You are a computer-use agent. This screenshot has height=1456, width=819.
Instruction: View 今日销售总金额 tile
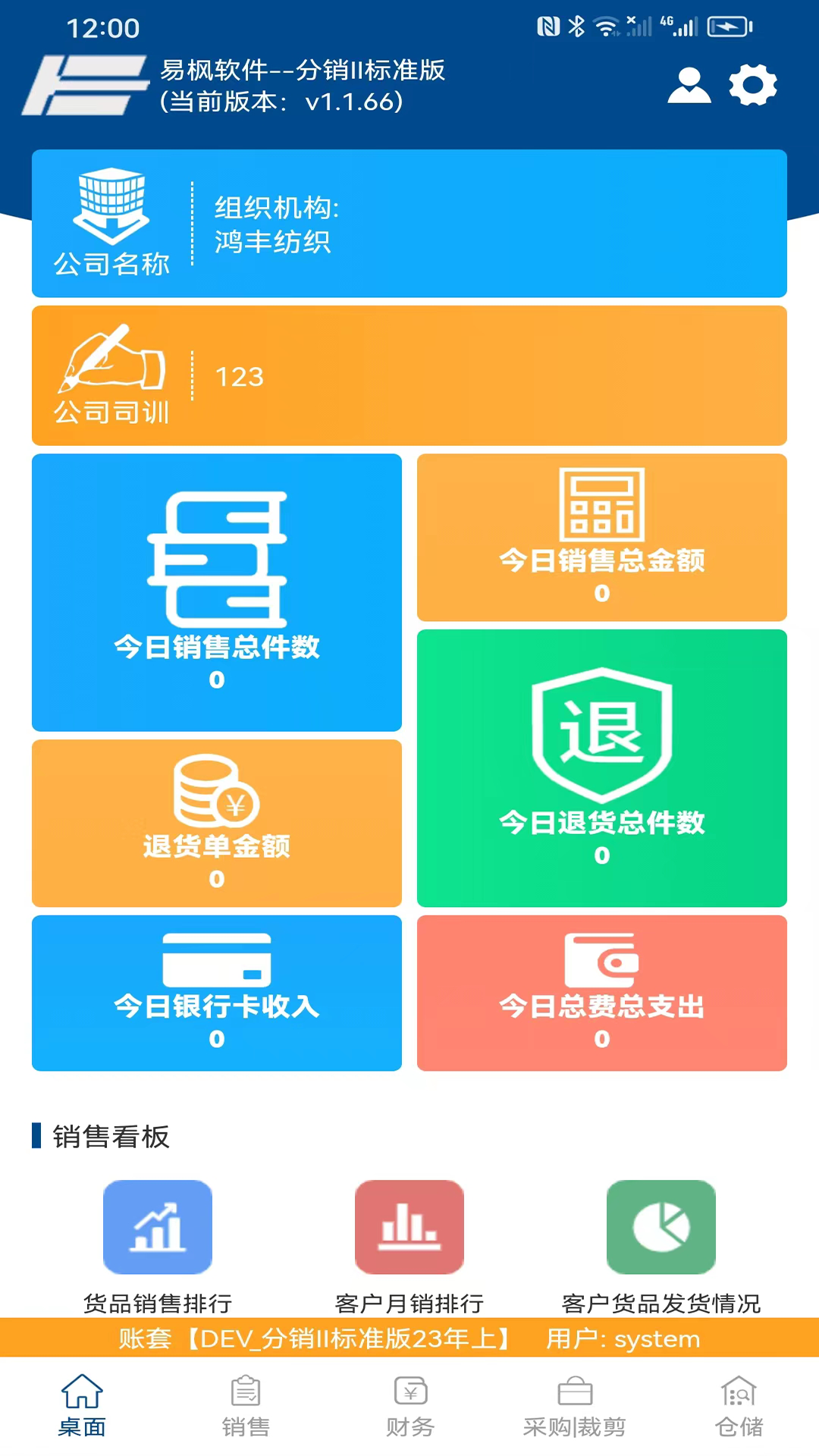(x=602, y=538)
